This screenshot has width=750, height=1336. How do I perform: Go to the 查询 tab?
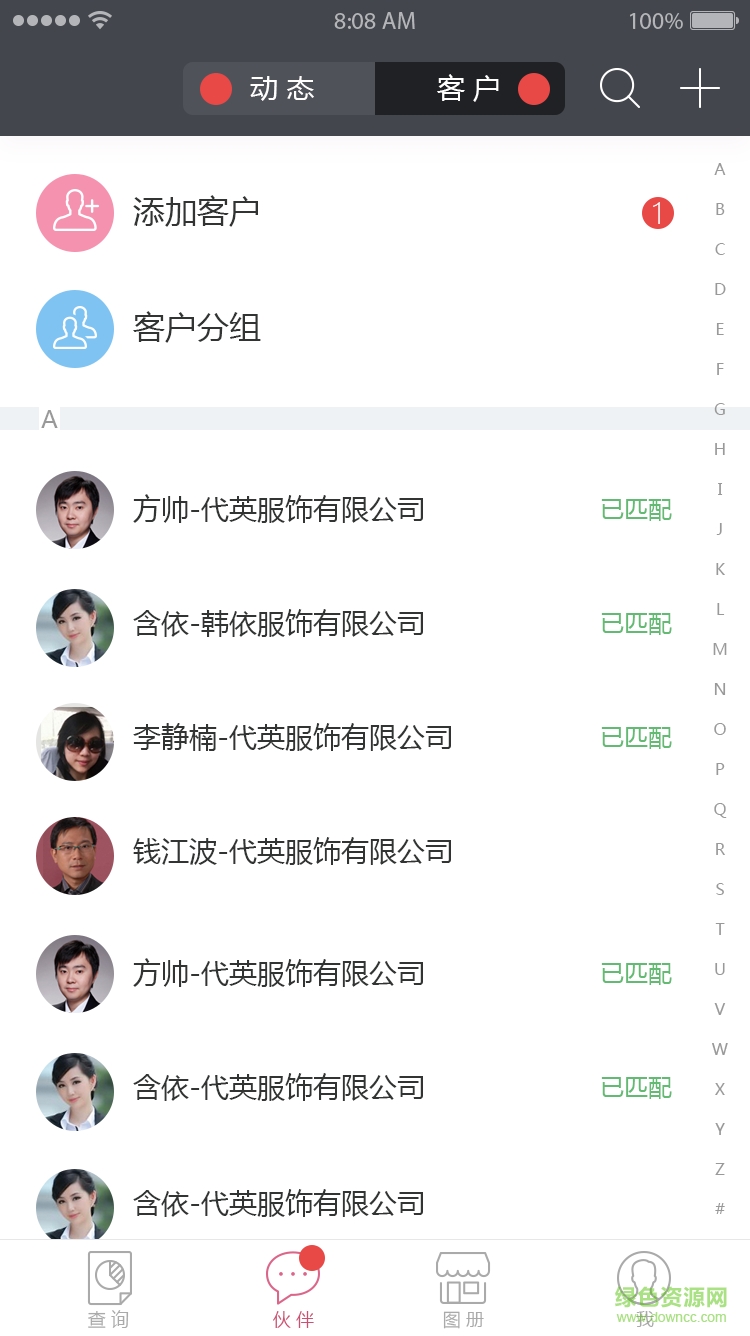click(109, 1289)
